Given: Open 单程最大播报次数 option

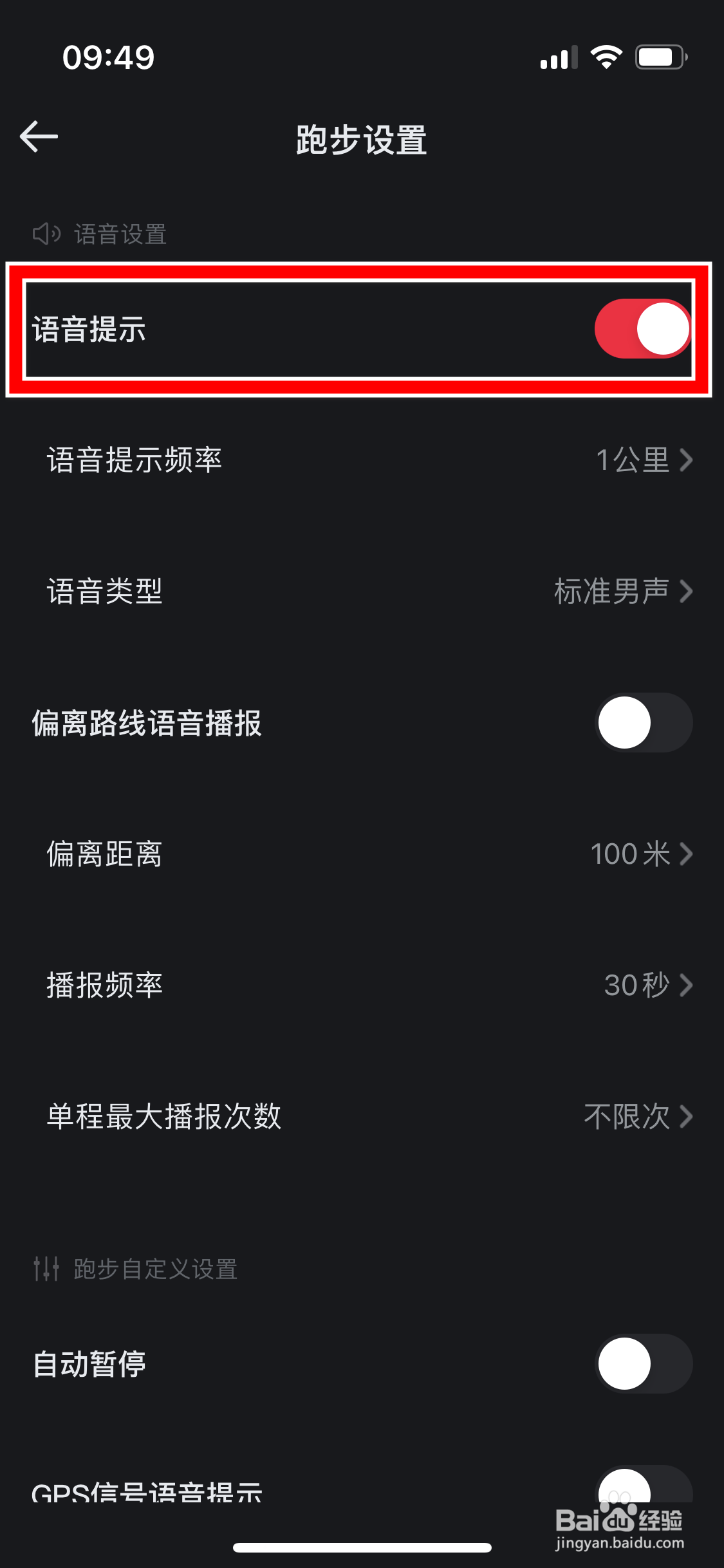Looking at the screenshot, I should (x=362, y=1116).
